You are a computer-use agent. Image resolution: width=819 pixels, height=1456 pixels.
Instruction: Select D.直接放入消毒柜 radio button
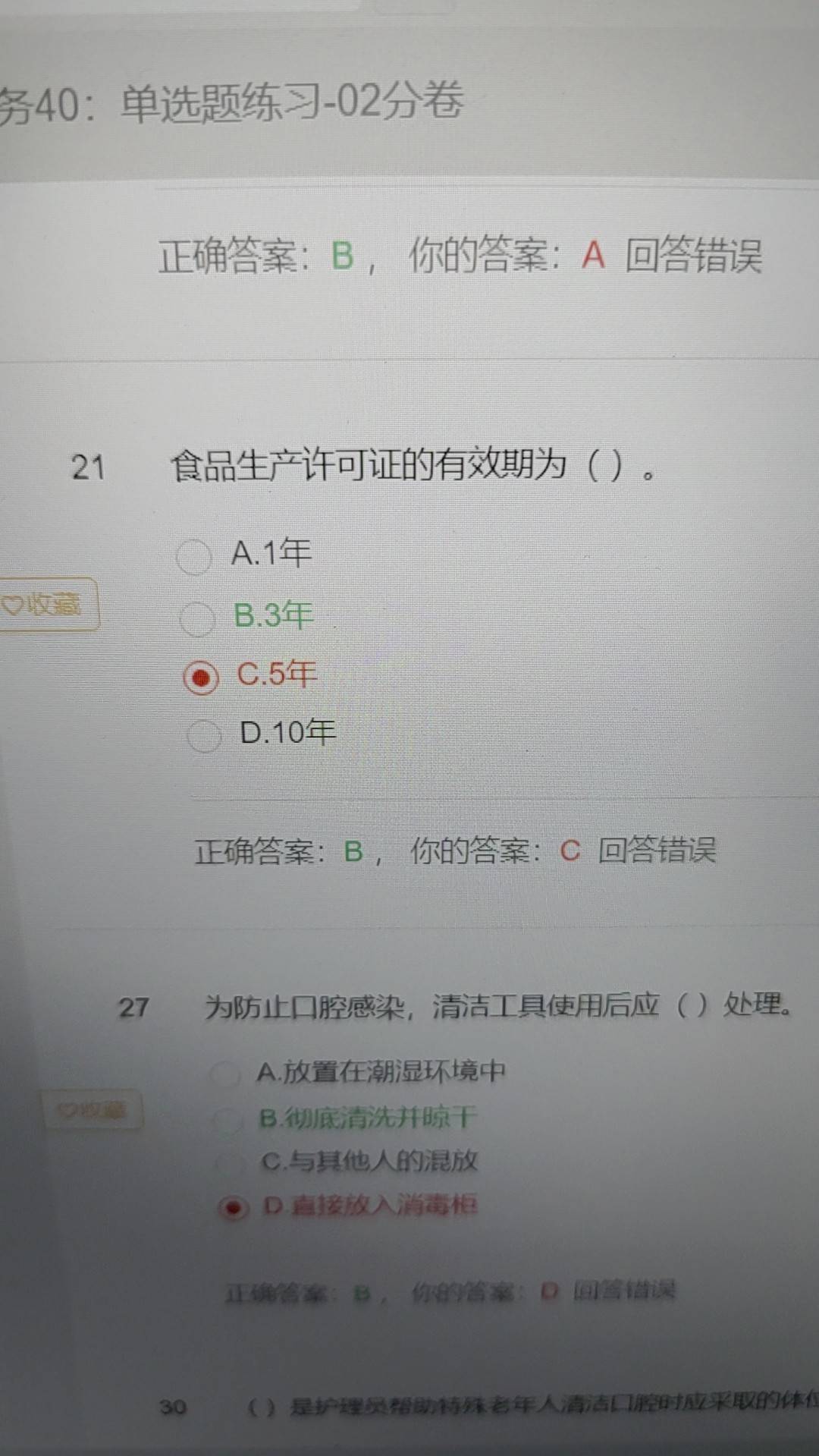click(x=234, y=1207)
